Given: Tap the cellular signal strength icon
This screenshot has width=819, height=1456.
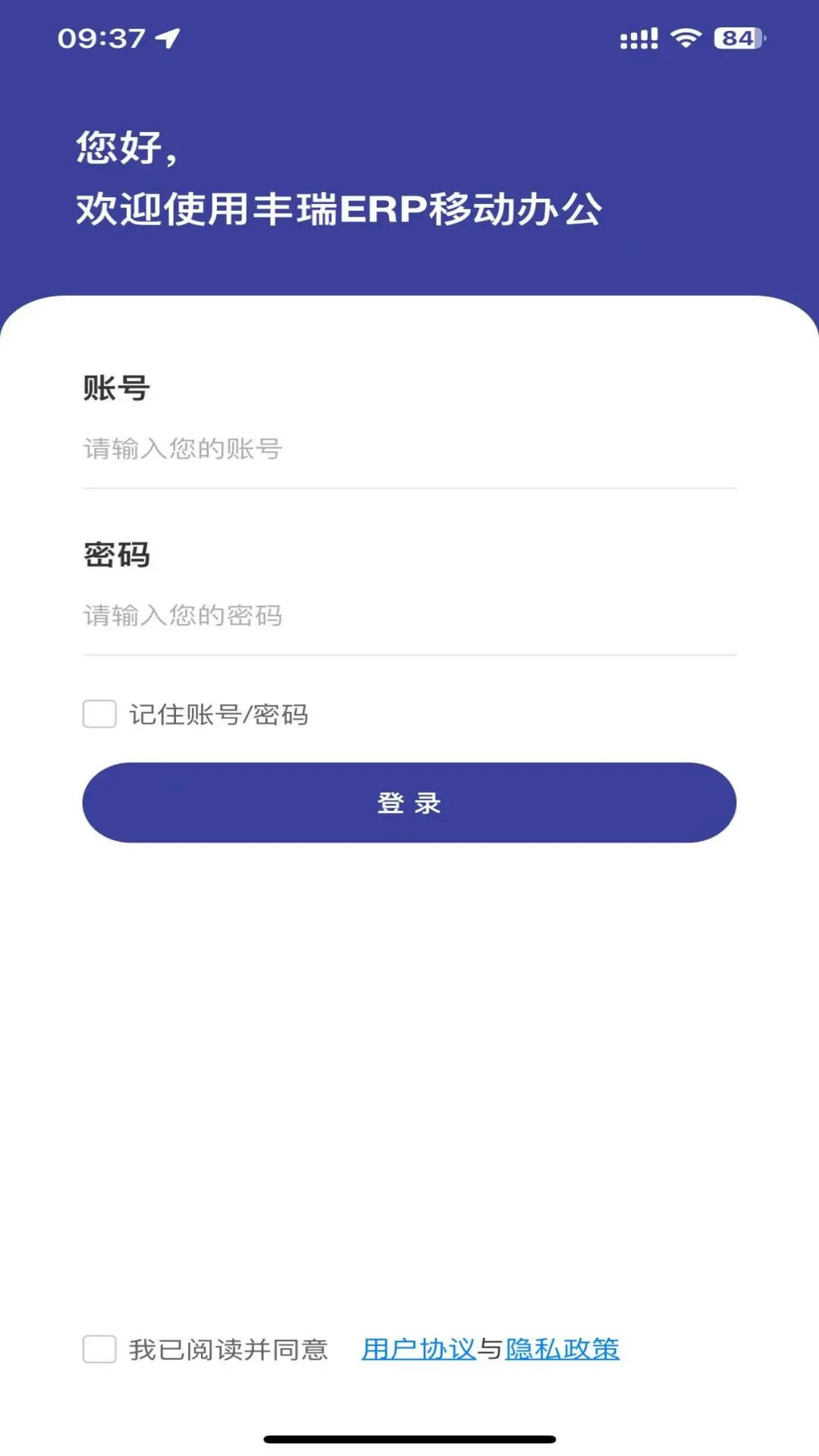Looking at the screenshot, I should click(x=637, y=37).
